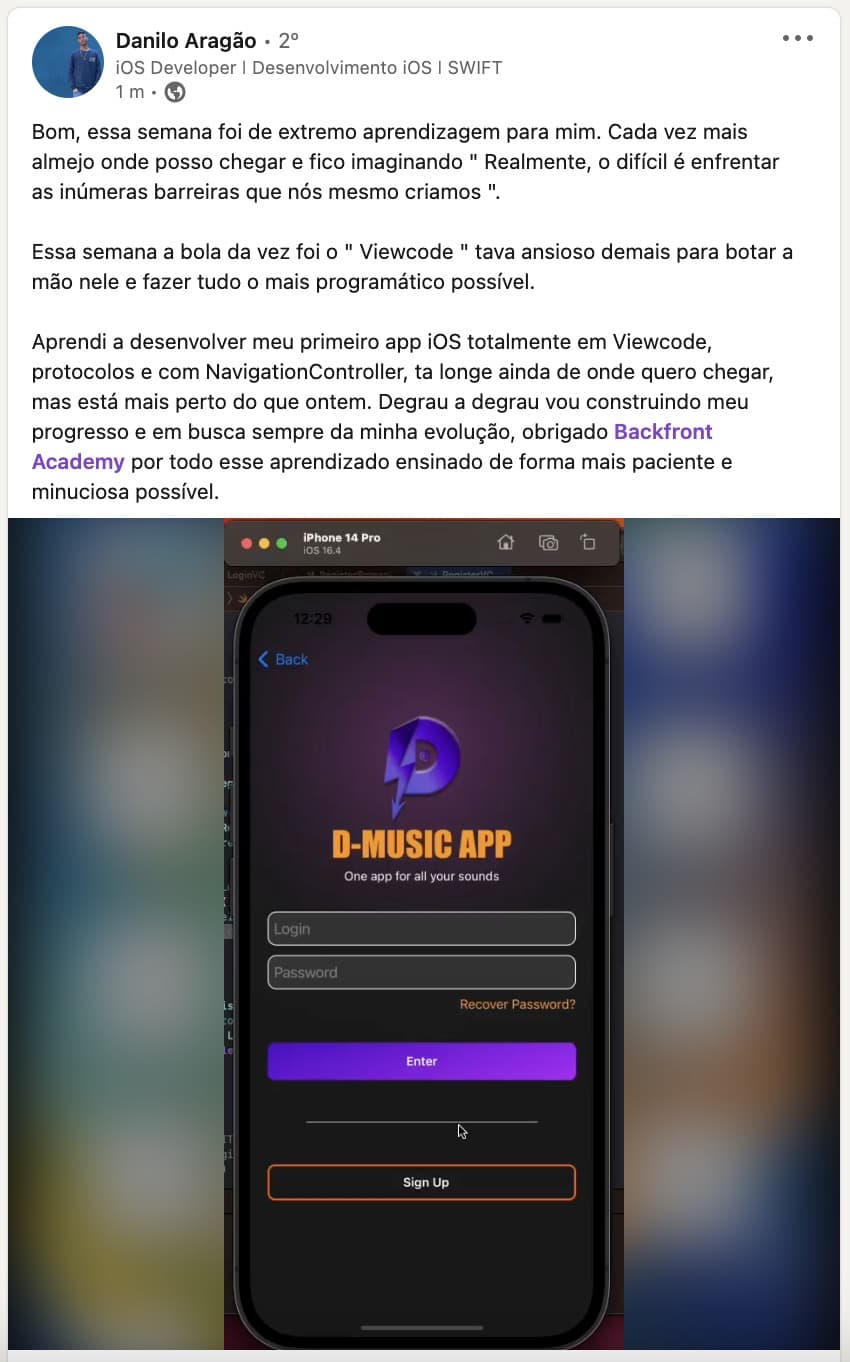Open the post's overflow menu
Viewport: 850px width, 1362px height.
tap(797, 39)
